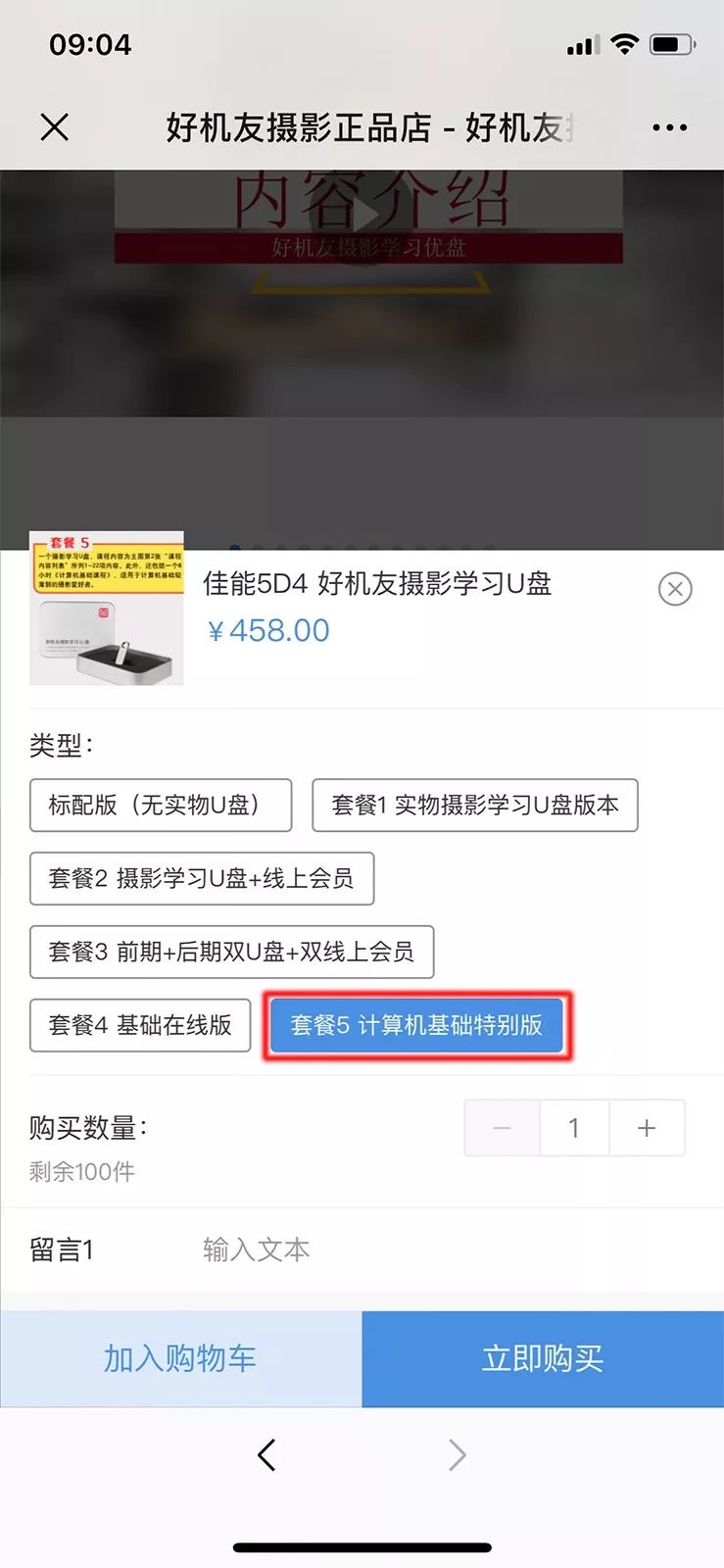Select 套餐2 摄影学习U盘+线上会员
This screenshot has height=1568, width=724.
pos(202,879)
